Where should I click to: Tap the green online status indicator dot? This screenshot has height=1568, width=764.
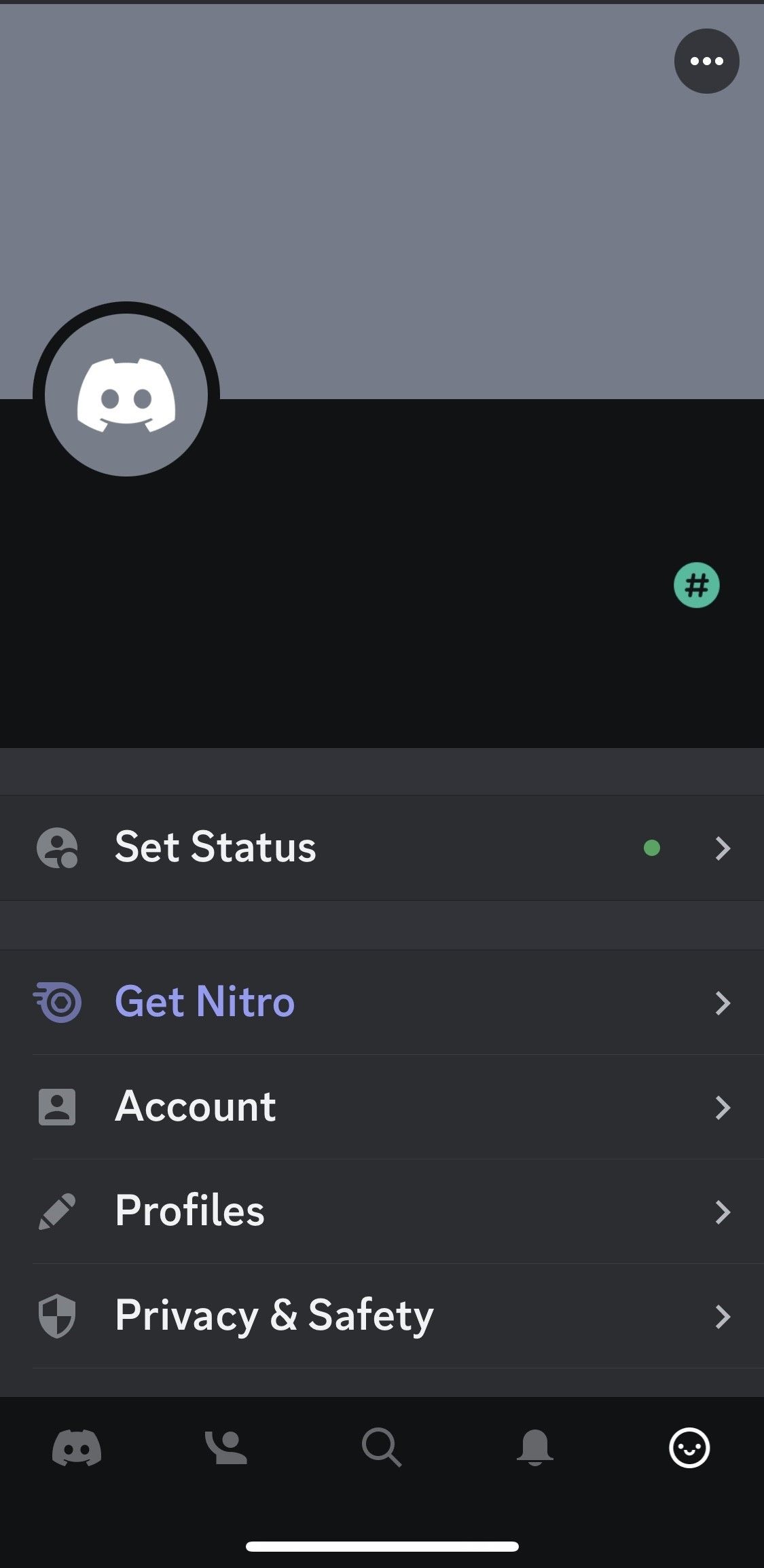pos(653,847)
